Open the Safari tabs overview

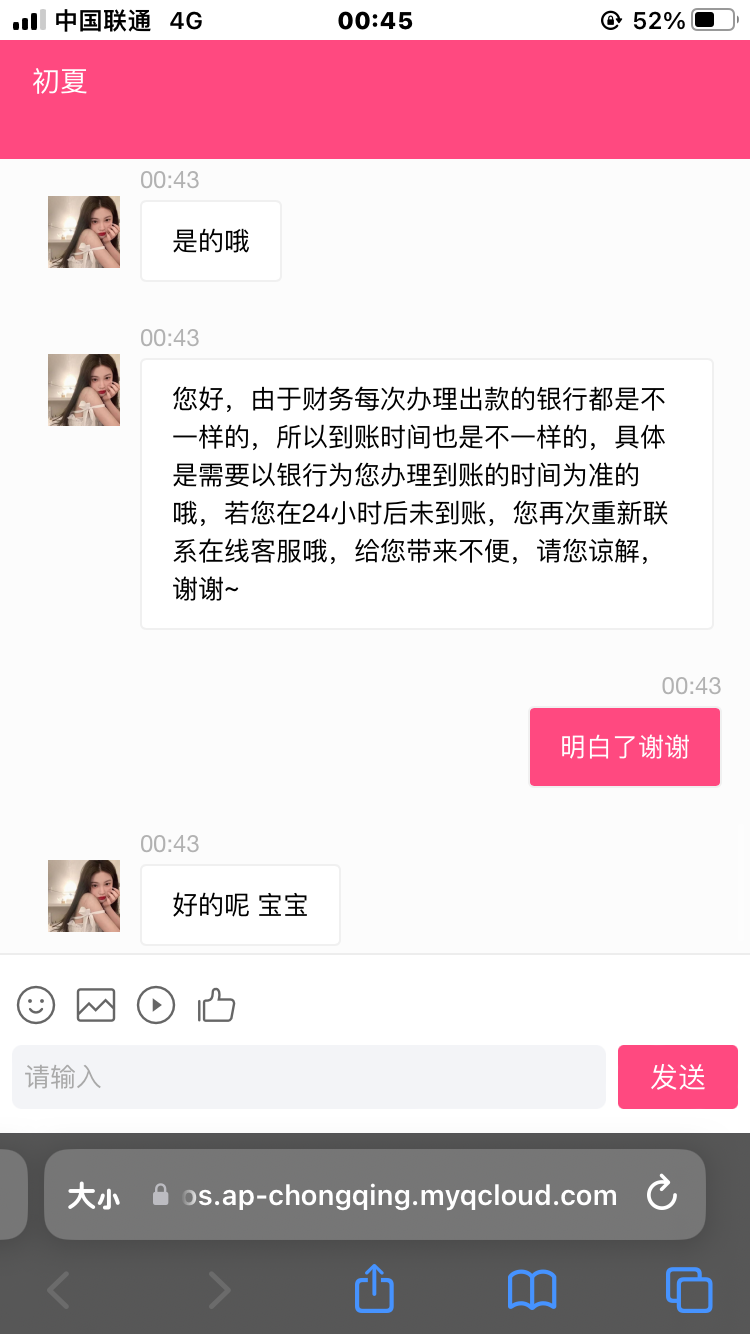coord(688,1289)
